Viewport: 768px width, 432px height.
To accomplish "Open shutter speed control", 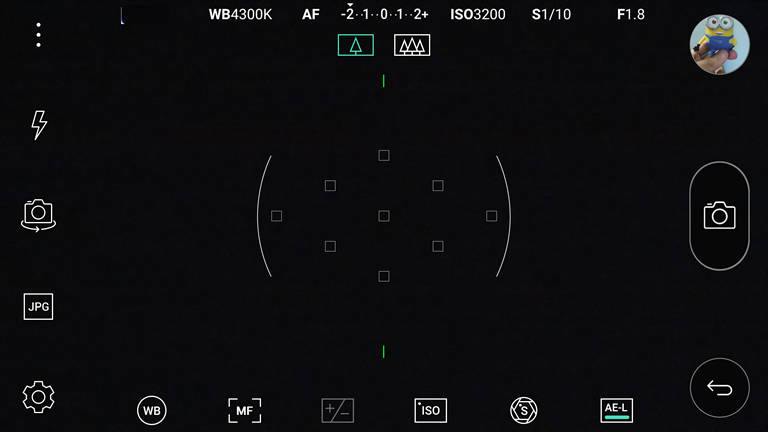I will pos(523,410).
